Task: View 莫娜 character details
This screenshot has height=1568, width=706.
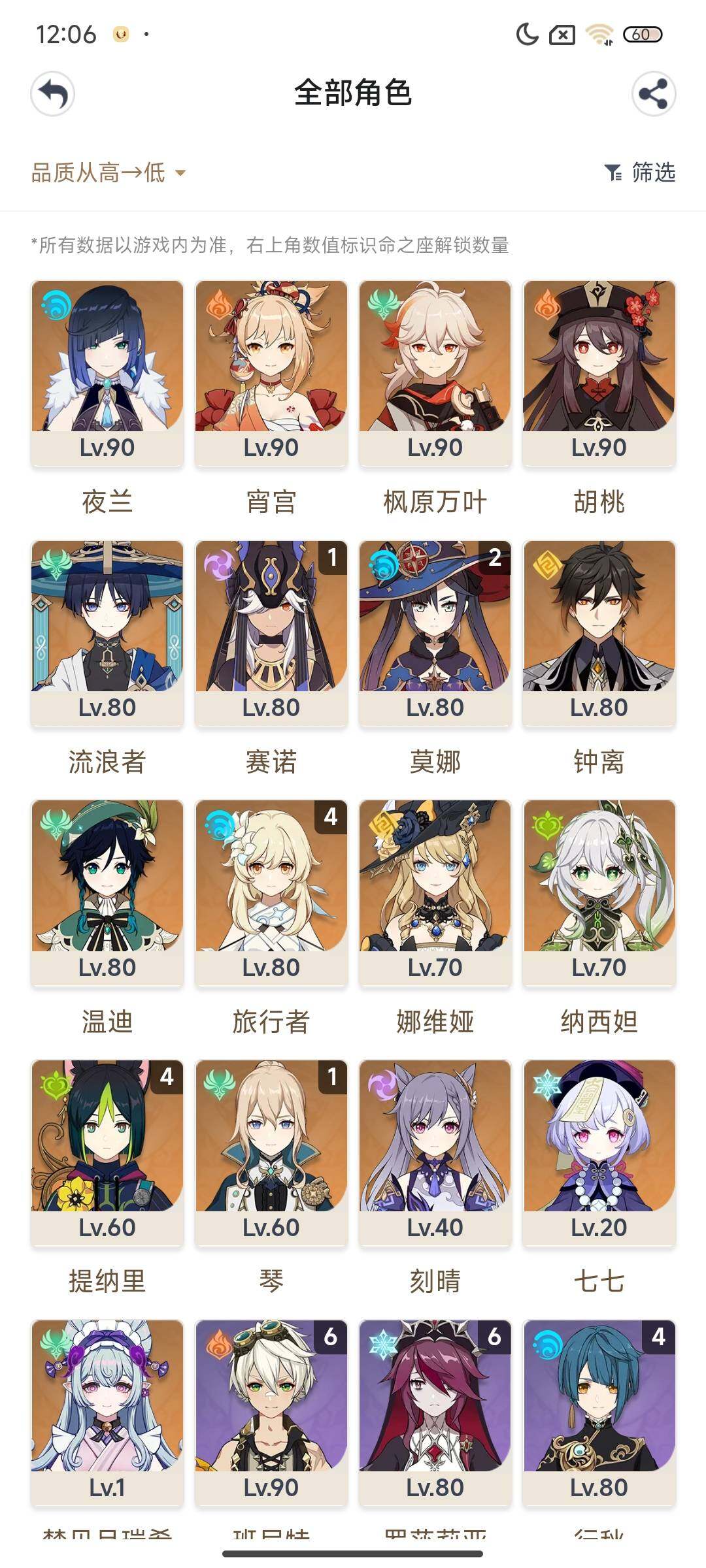Action: coord(435,634)
